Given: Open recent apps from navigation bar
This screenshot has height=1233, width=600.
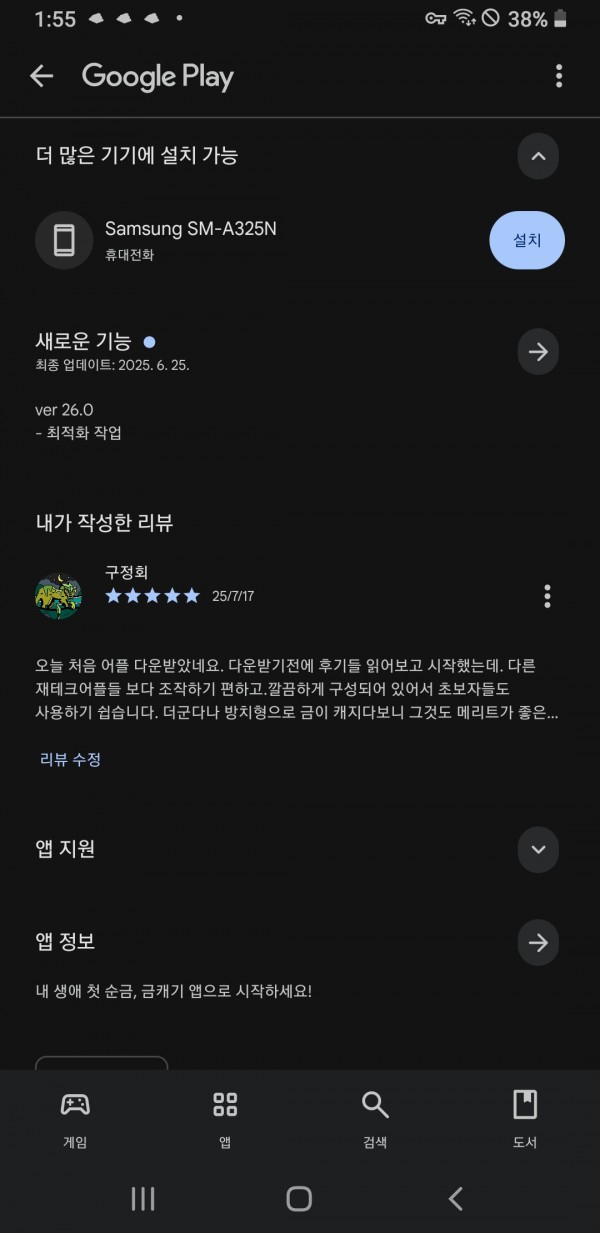Looking at the screenshot, I should (143, 1199).
